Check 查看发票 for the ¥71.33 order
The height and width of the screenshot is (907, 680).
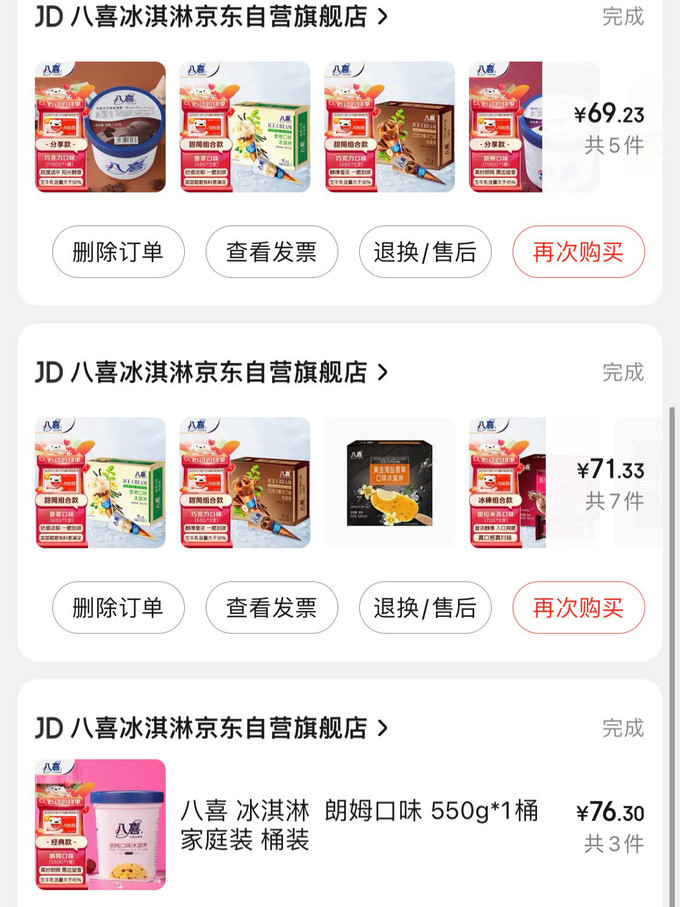tap(272, 608)
